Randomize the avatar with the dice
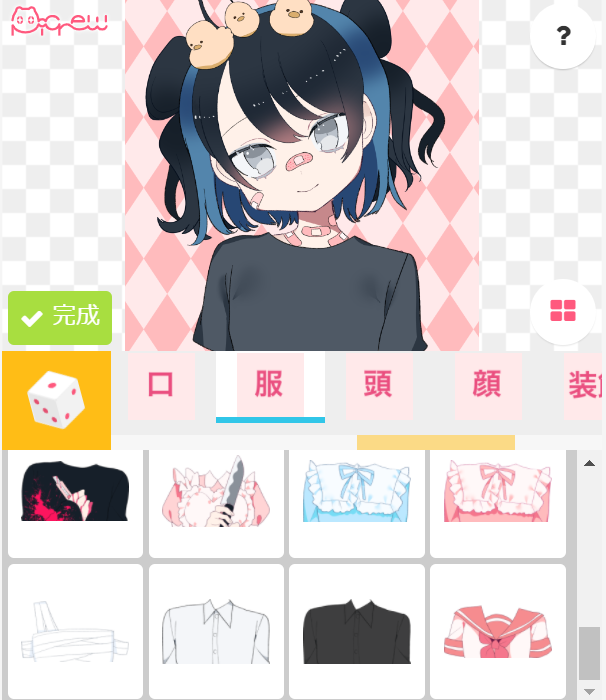 pos(56,400)
